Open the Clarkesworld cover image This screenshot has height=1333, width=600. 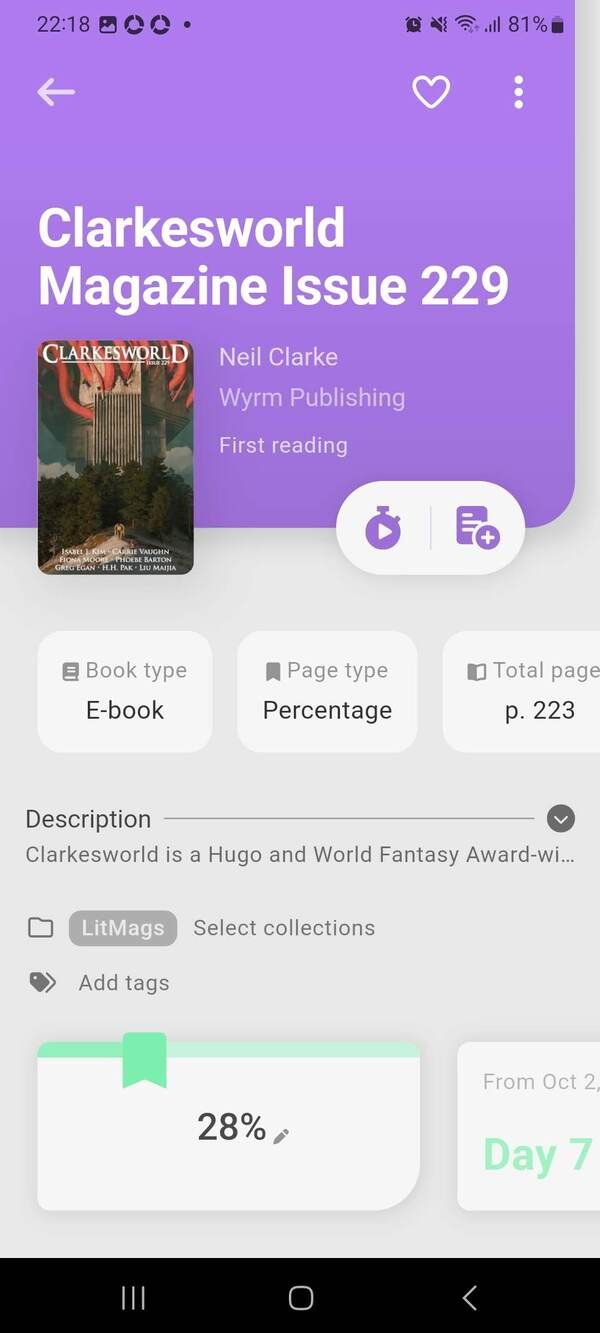pyautogui.click(x=116, y=457)
